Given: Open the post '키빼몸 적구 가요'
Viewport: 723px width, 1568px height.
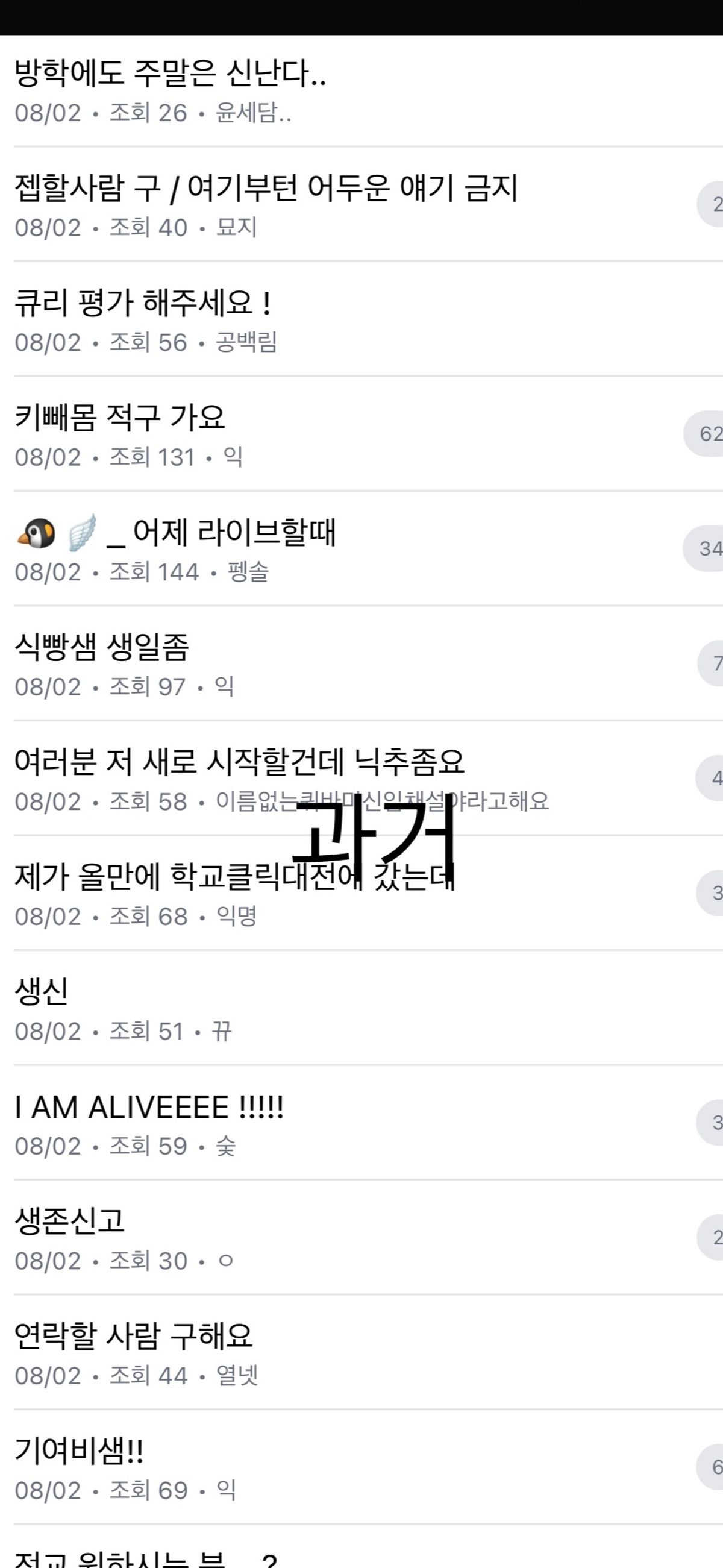Looking at the screenshot, I should coord(120,418).
